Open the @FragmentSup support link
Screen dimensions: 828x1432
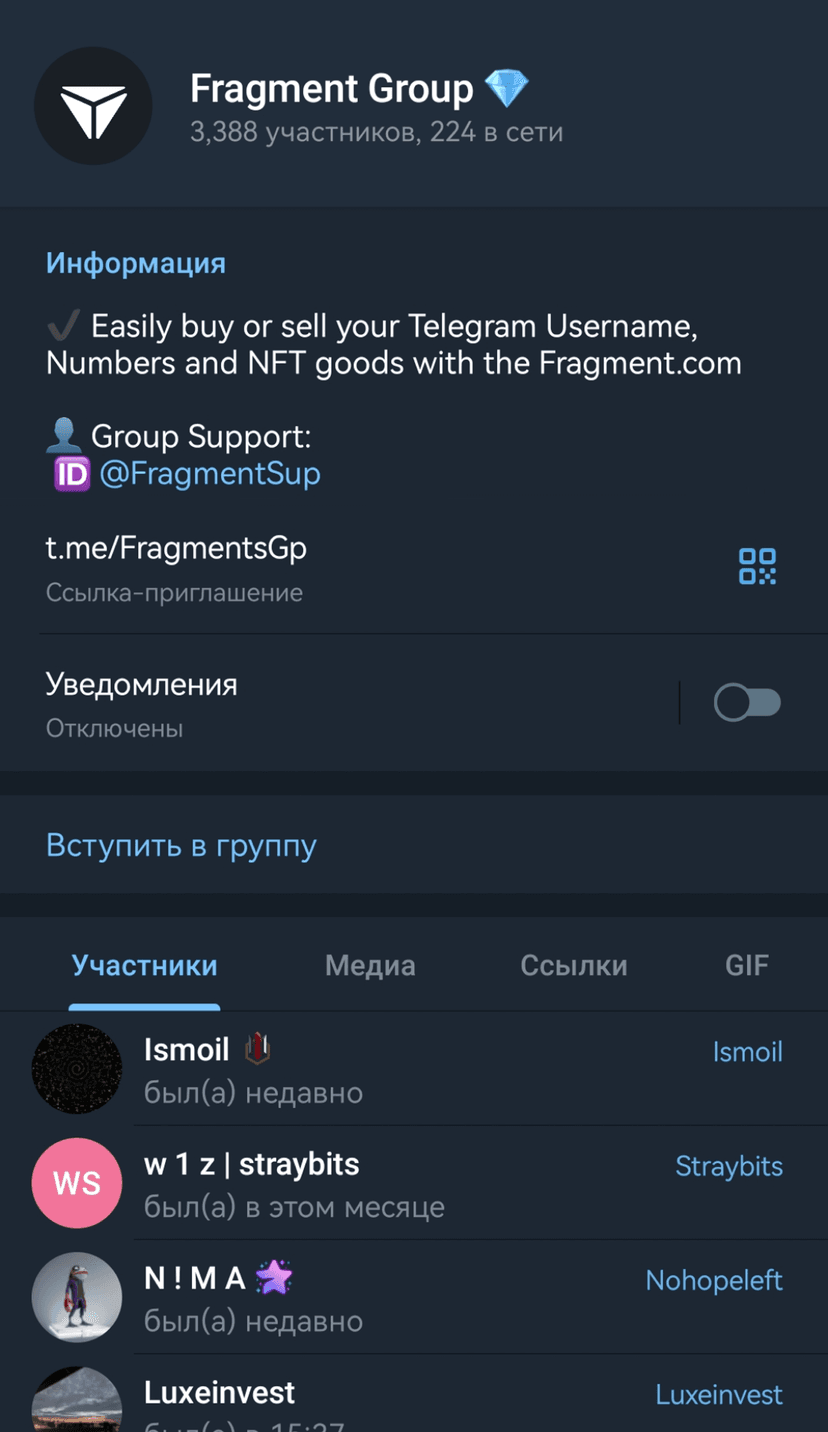(x=209, y=473)
